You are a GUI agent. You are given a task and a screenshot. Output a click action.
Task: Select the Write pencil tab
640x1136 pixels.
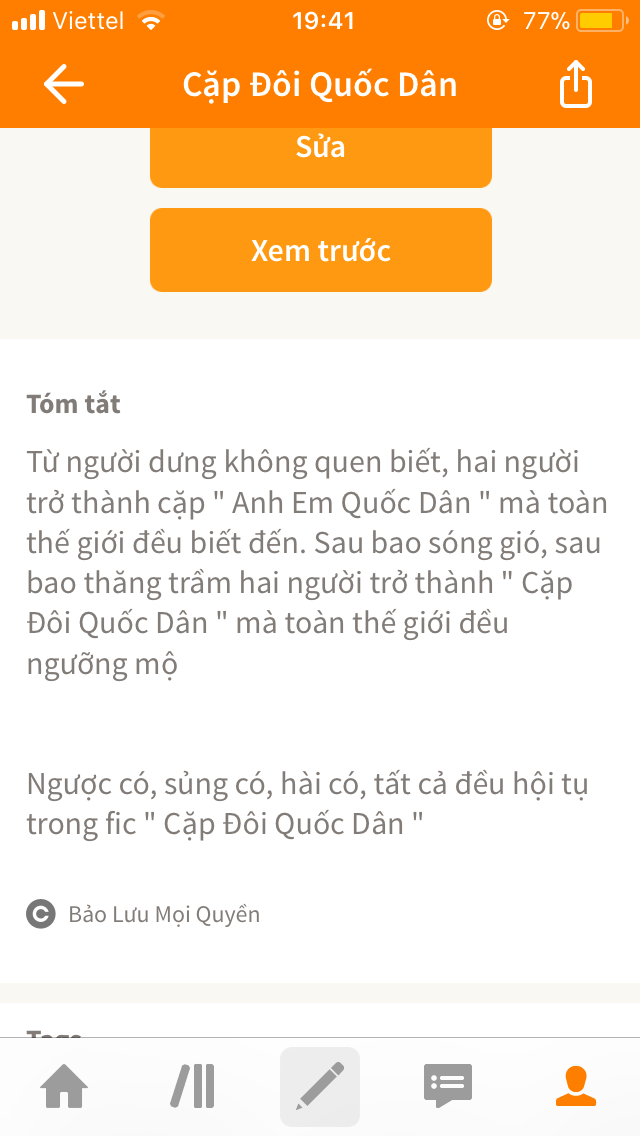(x=320, y=1086)
